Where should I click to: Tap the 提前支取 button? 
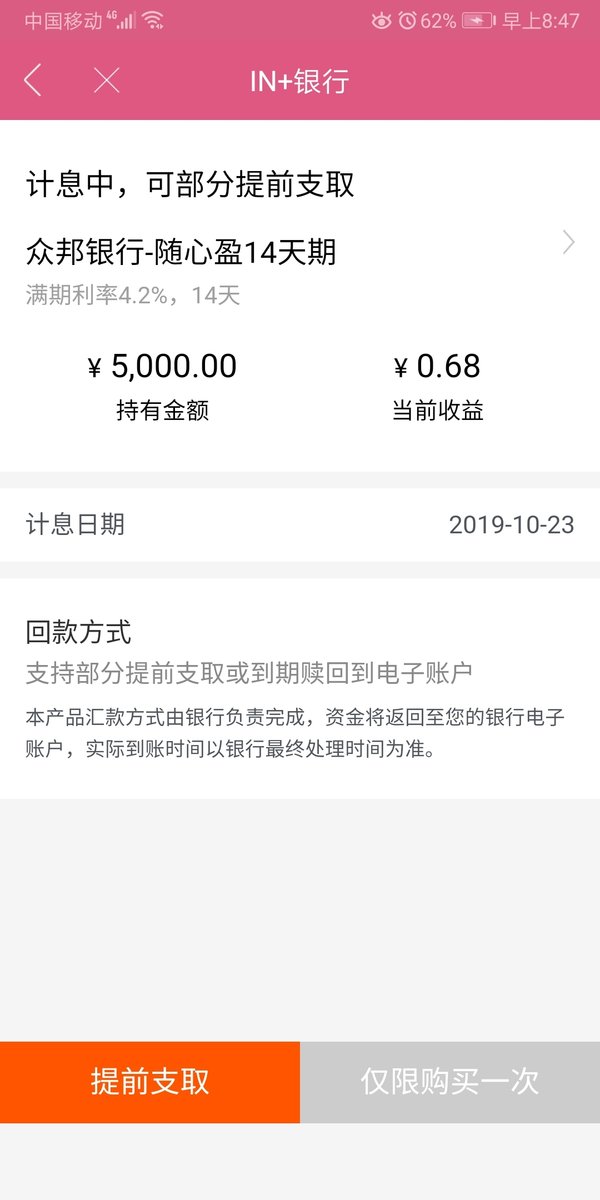[150, 1082]
